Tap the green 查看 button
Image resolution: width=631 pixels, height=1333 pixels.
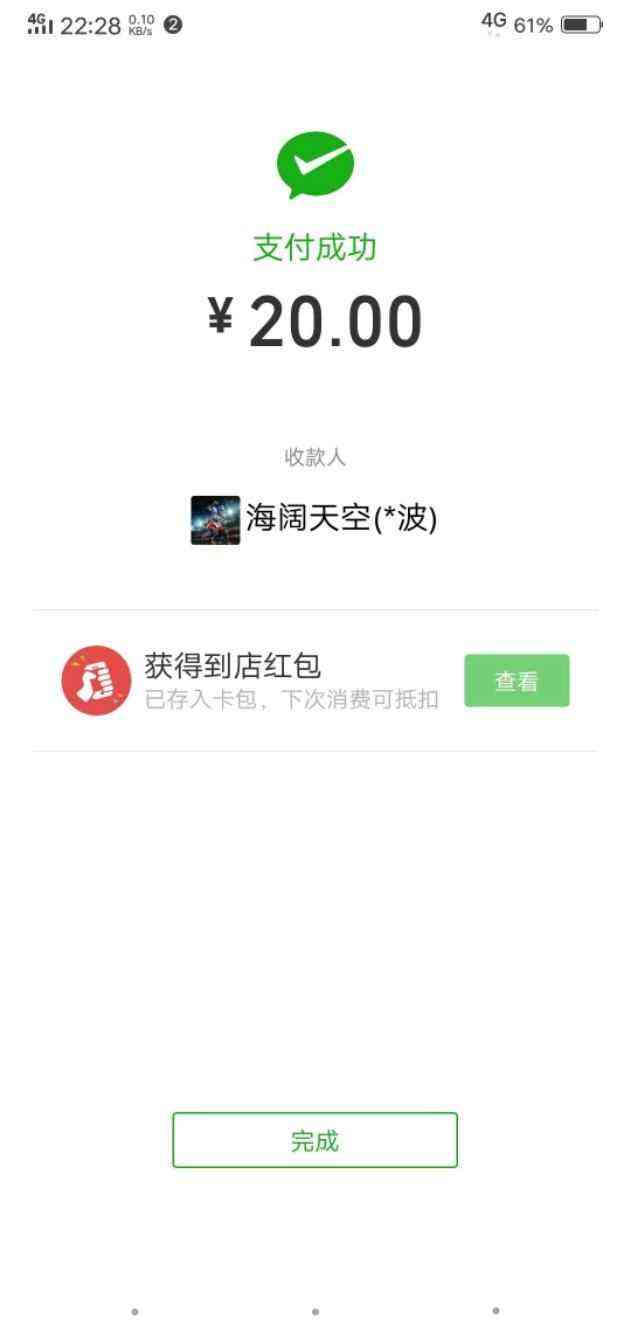516,681
